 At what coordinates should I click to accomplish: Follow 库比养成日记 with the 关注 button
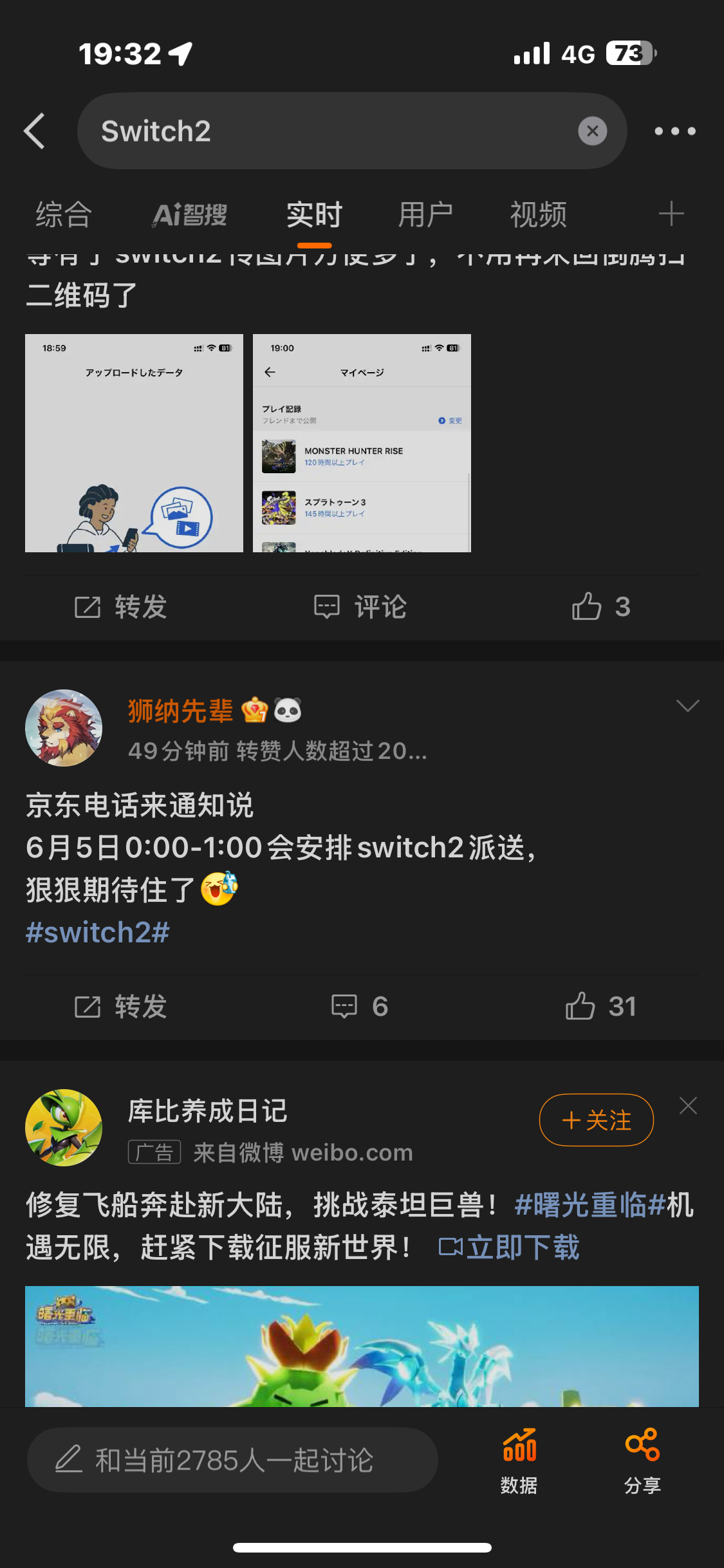click(x=596, y=1120)
